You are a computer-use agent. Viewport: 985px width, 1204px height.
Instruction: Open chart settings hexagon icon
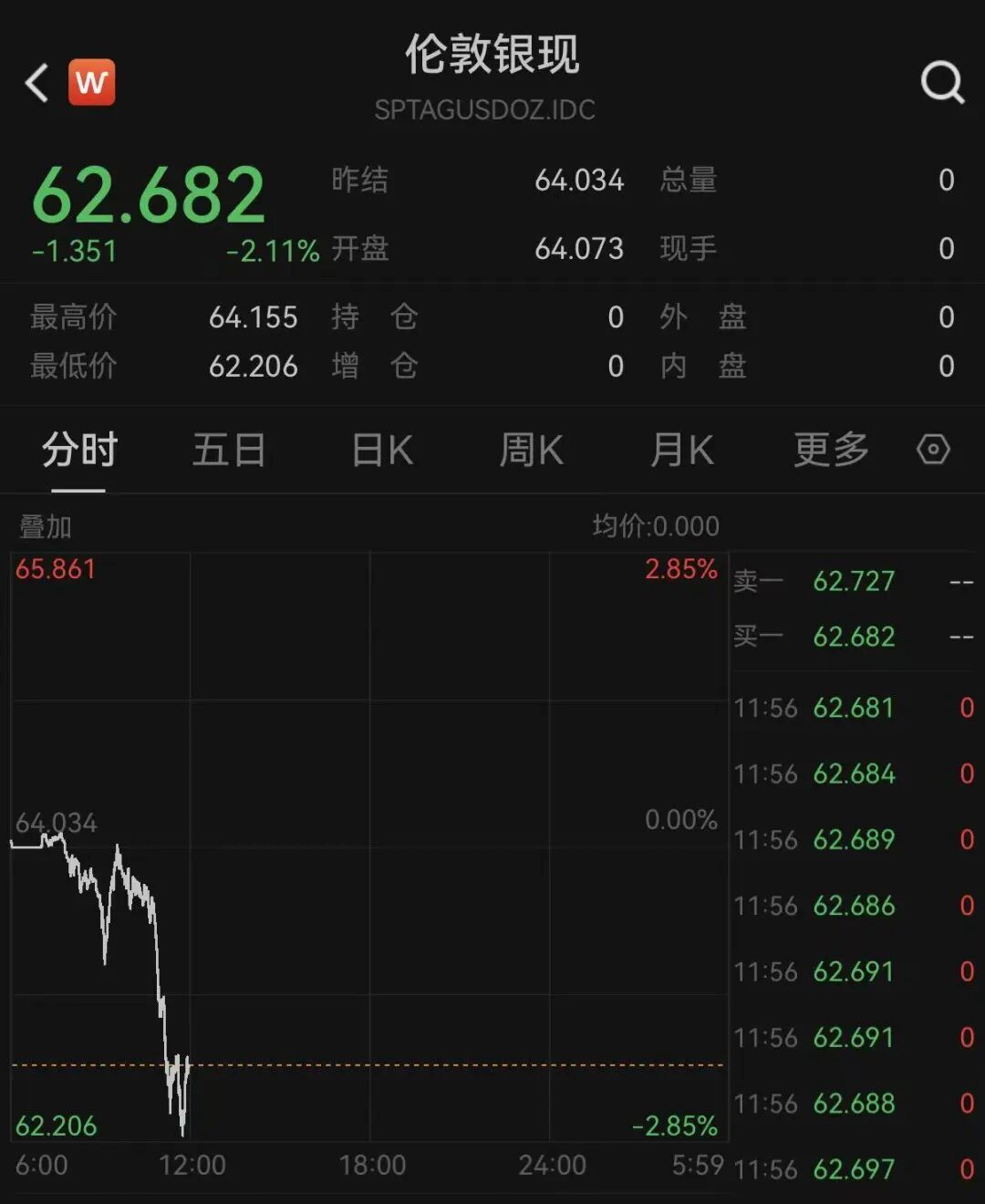[933, 450]
